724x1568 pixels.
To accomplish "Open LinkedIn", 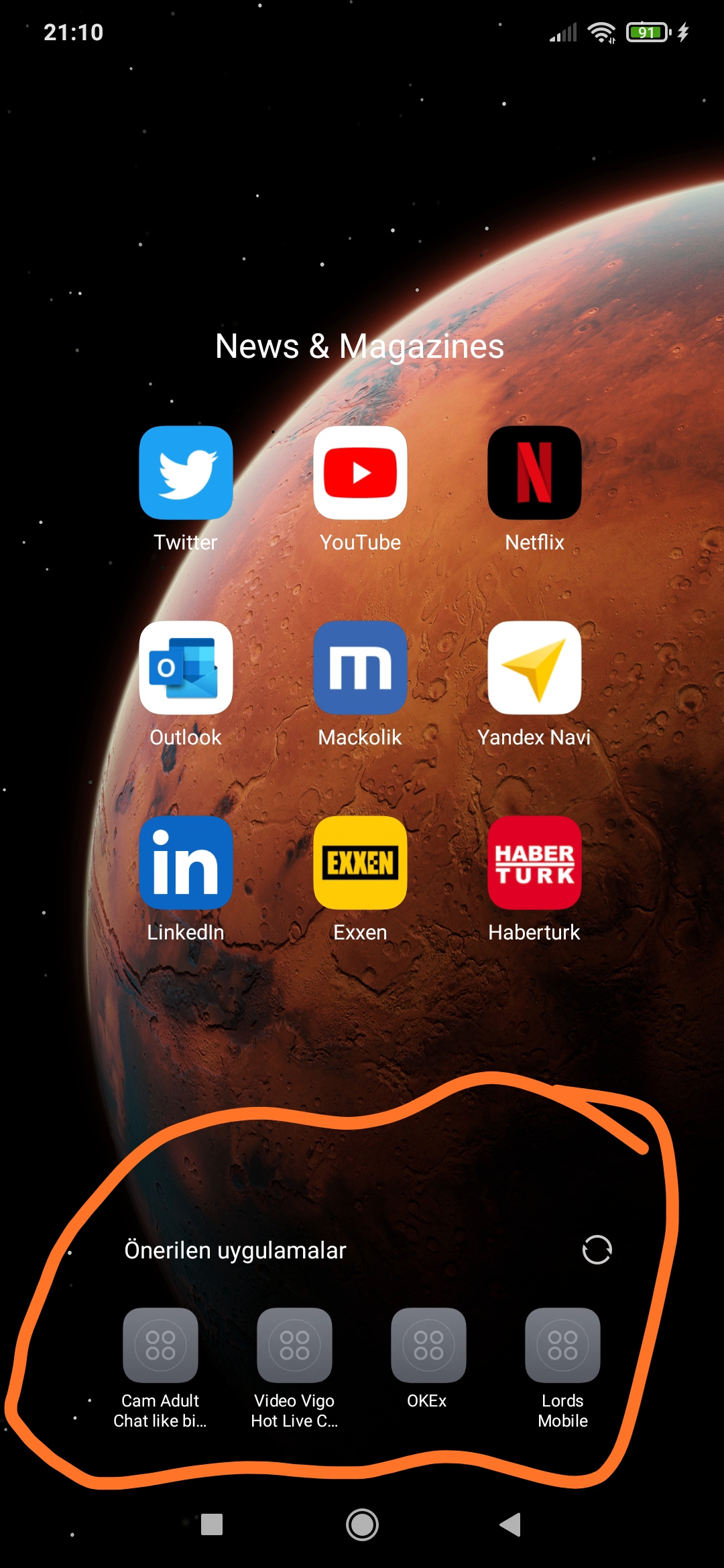I will 186,863.
